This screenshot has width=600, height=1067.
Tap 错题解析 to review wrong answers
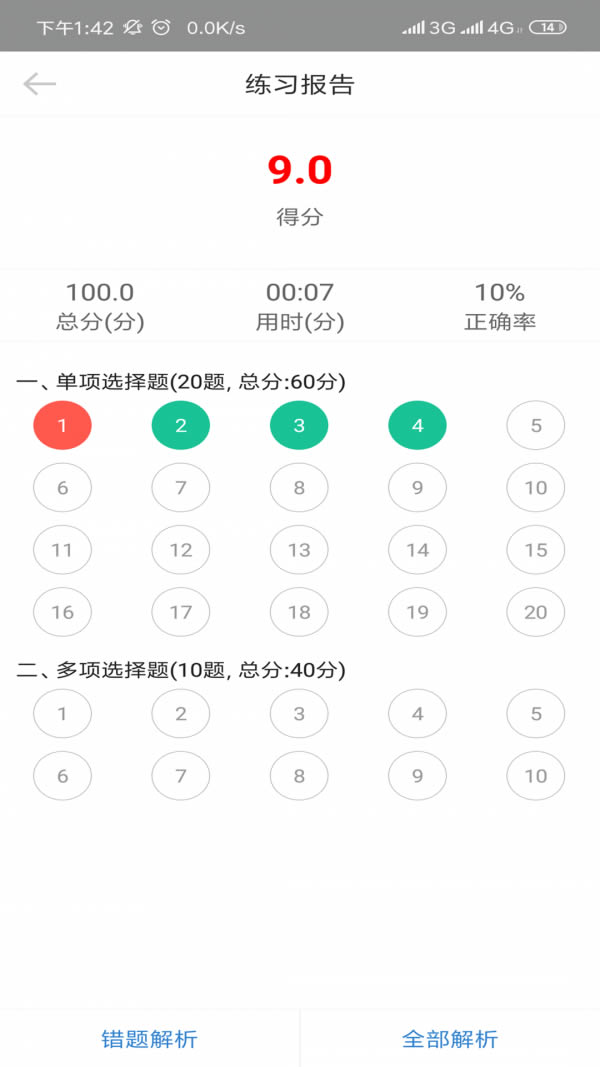pyautogui.click(x=150, y=1038)
